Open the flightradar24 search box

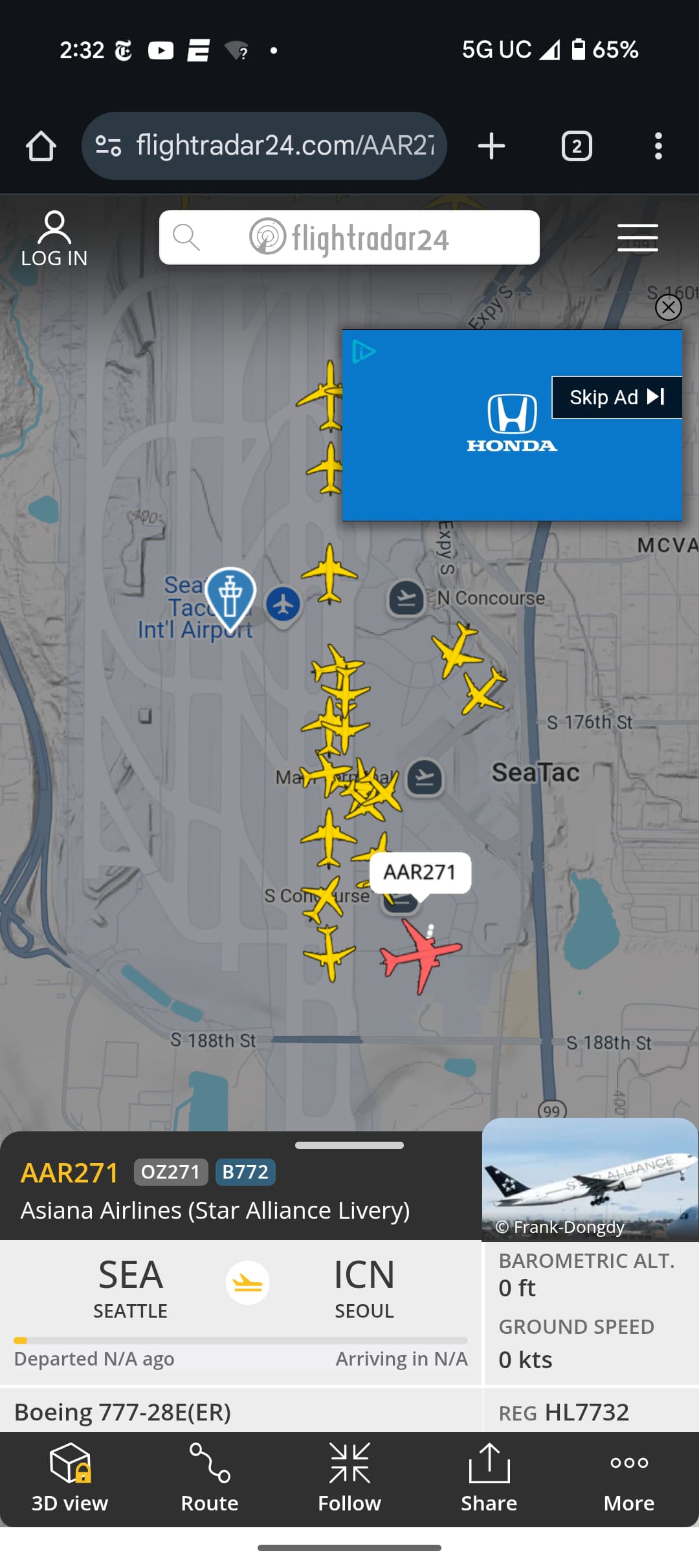tap(349, 237)
